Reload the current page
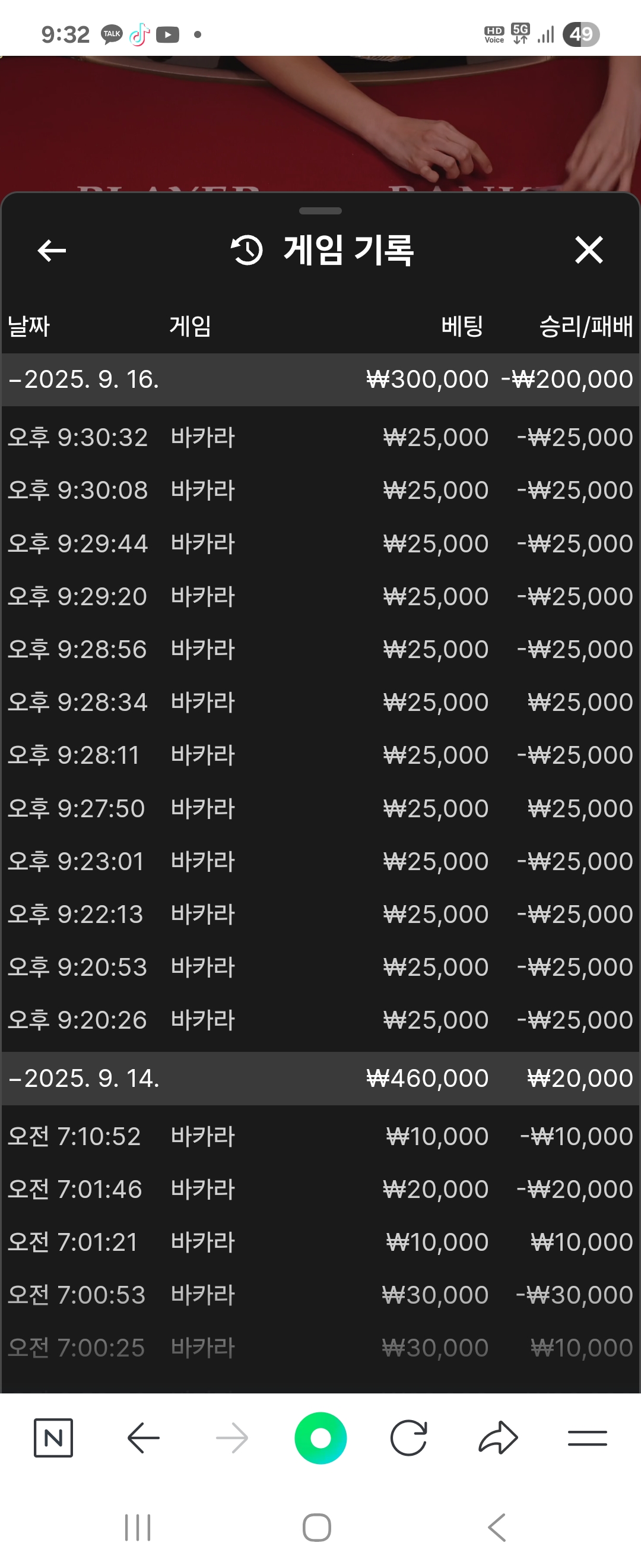 click(x=409, y=1438)
